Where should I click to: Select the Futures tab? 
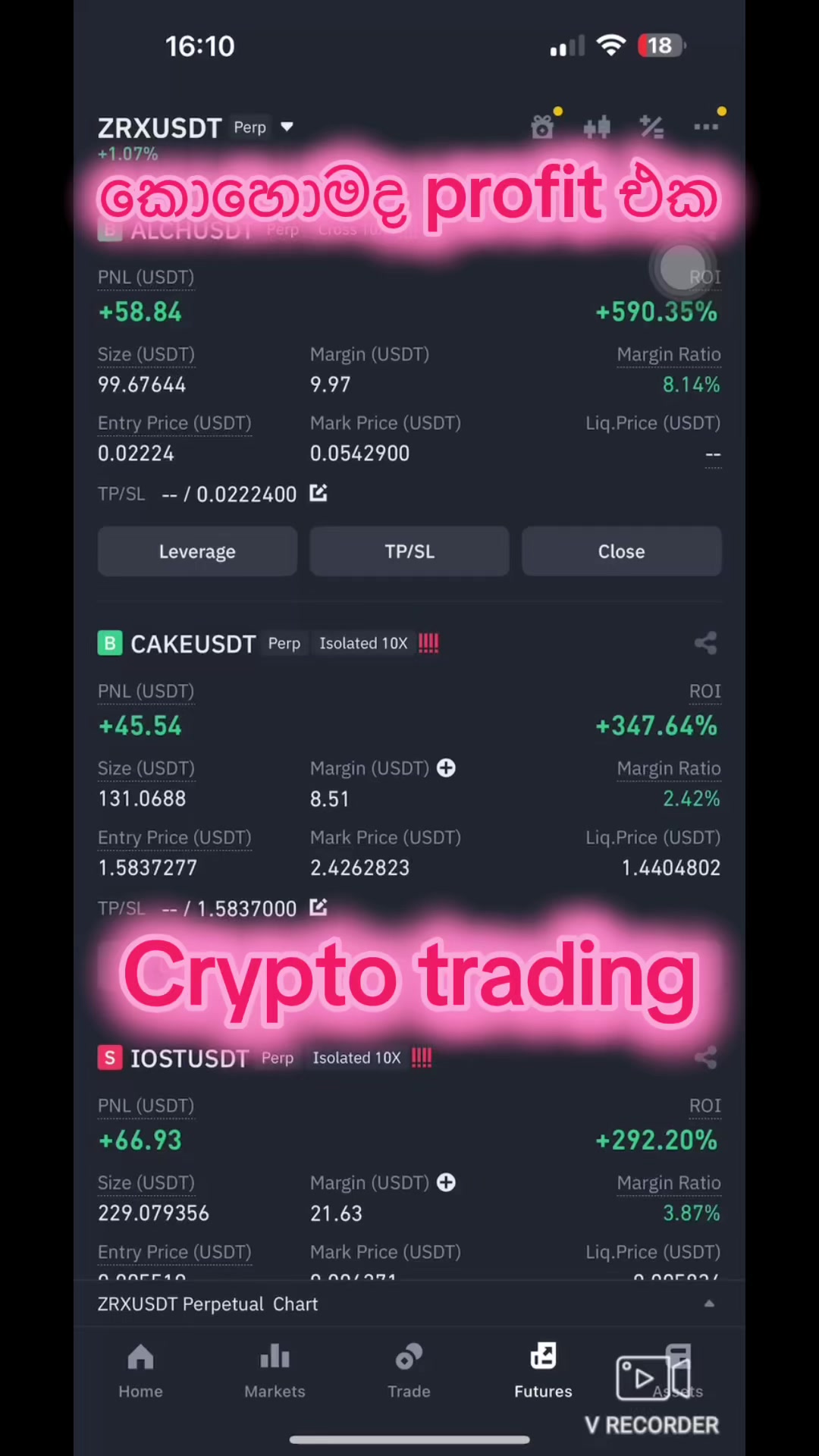pyautogui.click(x=543, y=1370)
